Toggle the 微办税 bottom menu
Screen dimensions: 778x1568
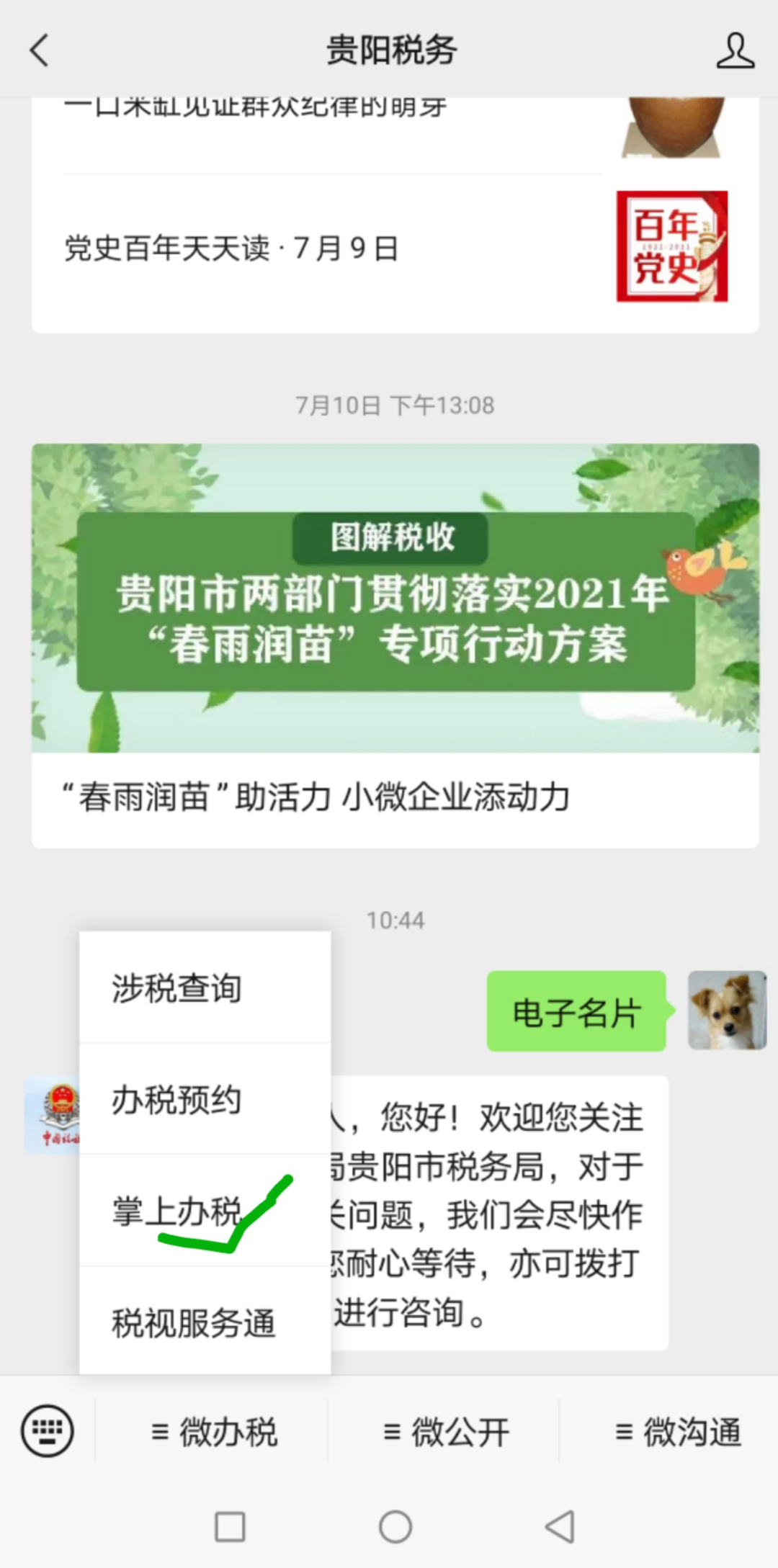tap(213, 1431)
